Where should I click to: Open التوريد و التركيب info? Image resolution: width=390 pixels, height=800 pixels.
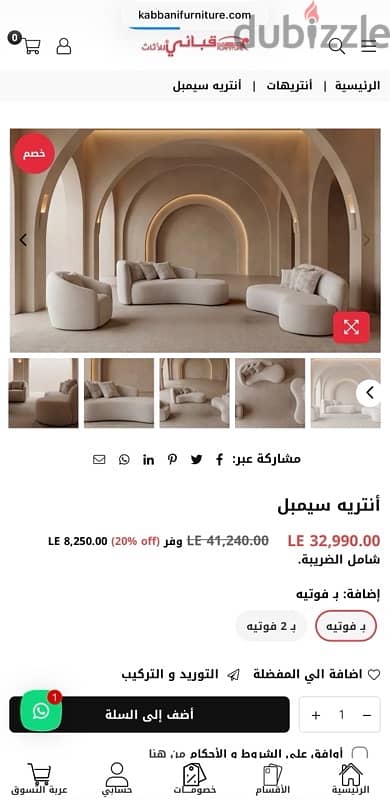click(181, 674)
